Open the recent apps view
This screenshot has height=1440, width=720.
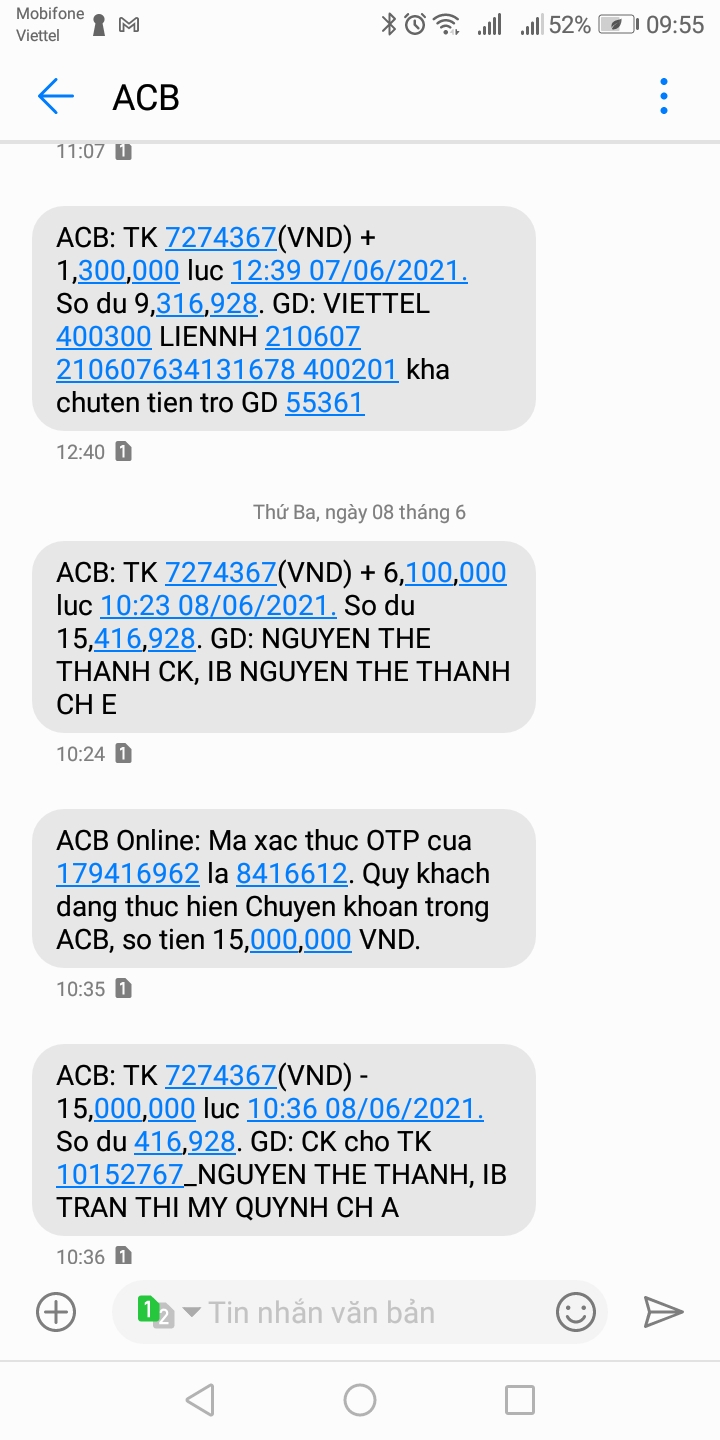point(519,1400)
